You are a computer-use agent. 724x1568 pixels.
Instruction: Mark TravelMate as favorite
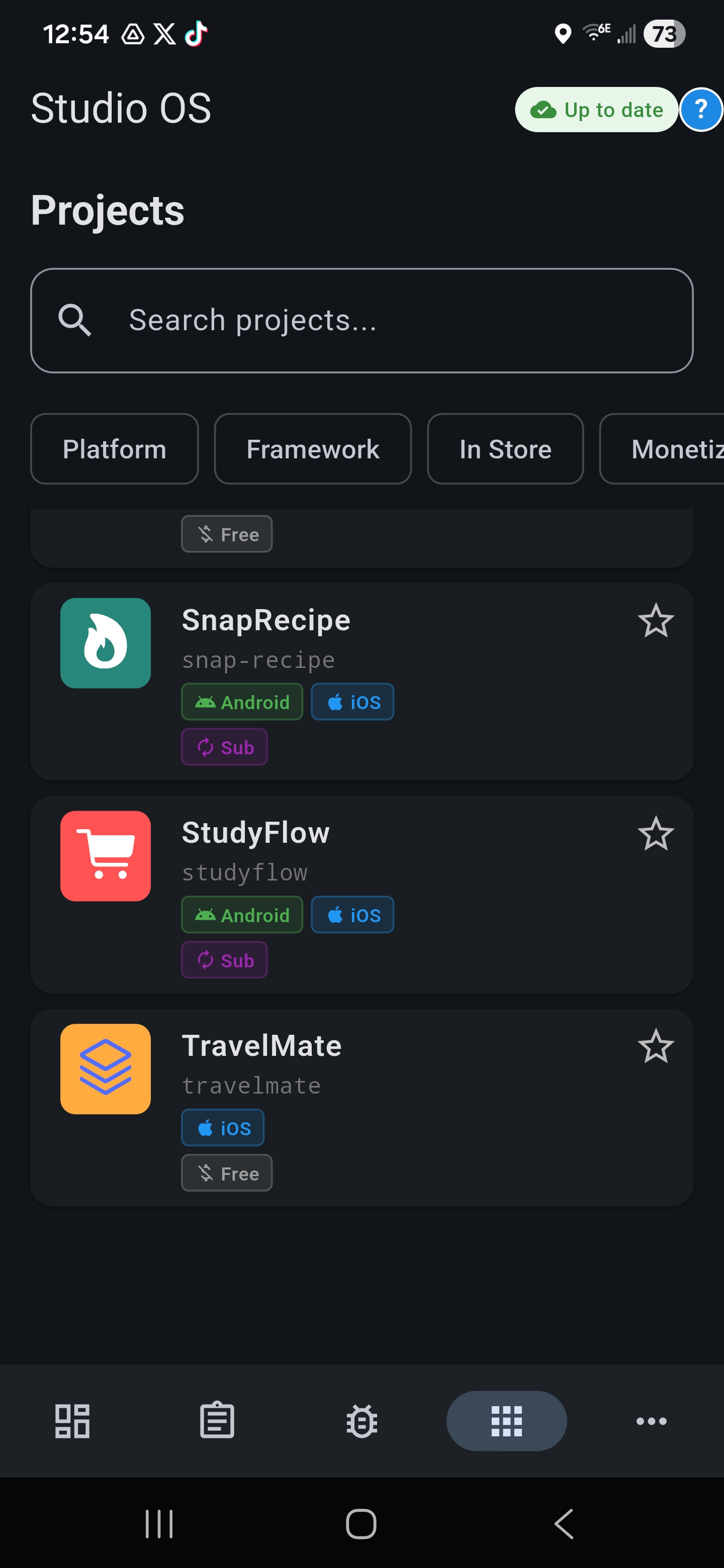[657, 1047]
